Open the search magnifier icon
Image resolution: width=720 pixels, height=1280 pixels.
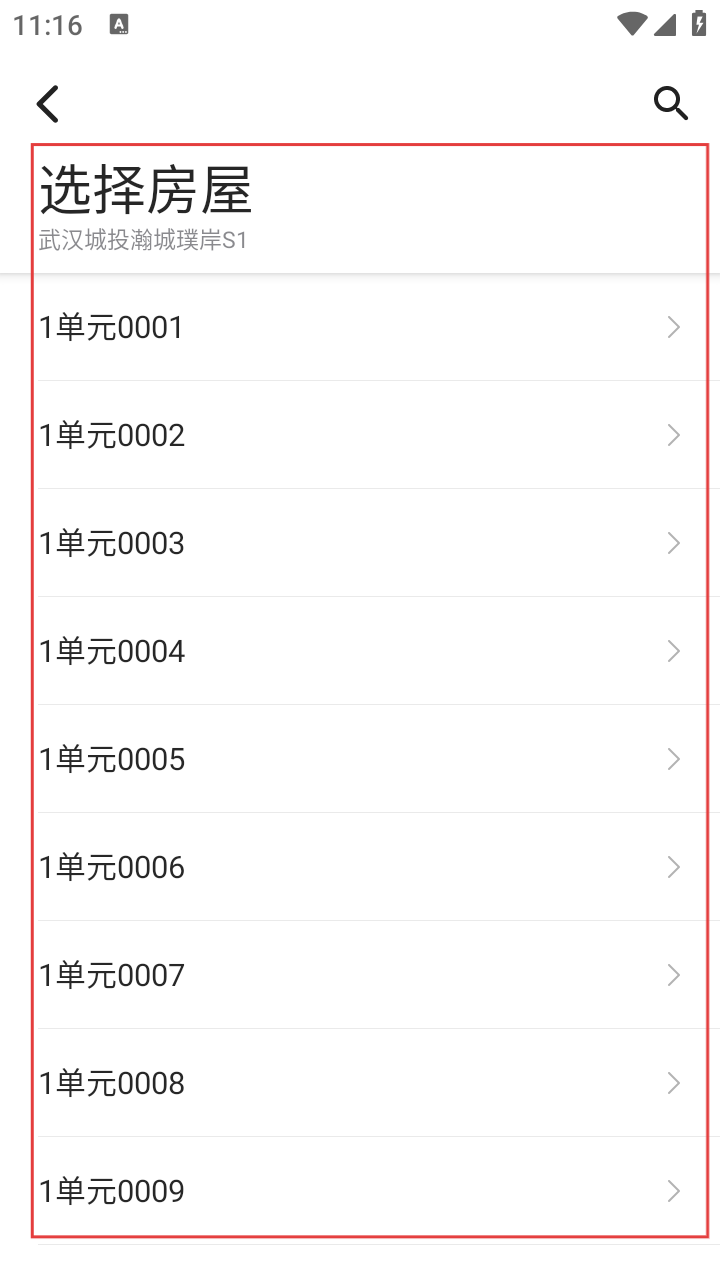coord(671,103)
